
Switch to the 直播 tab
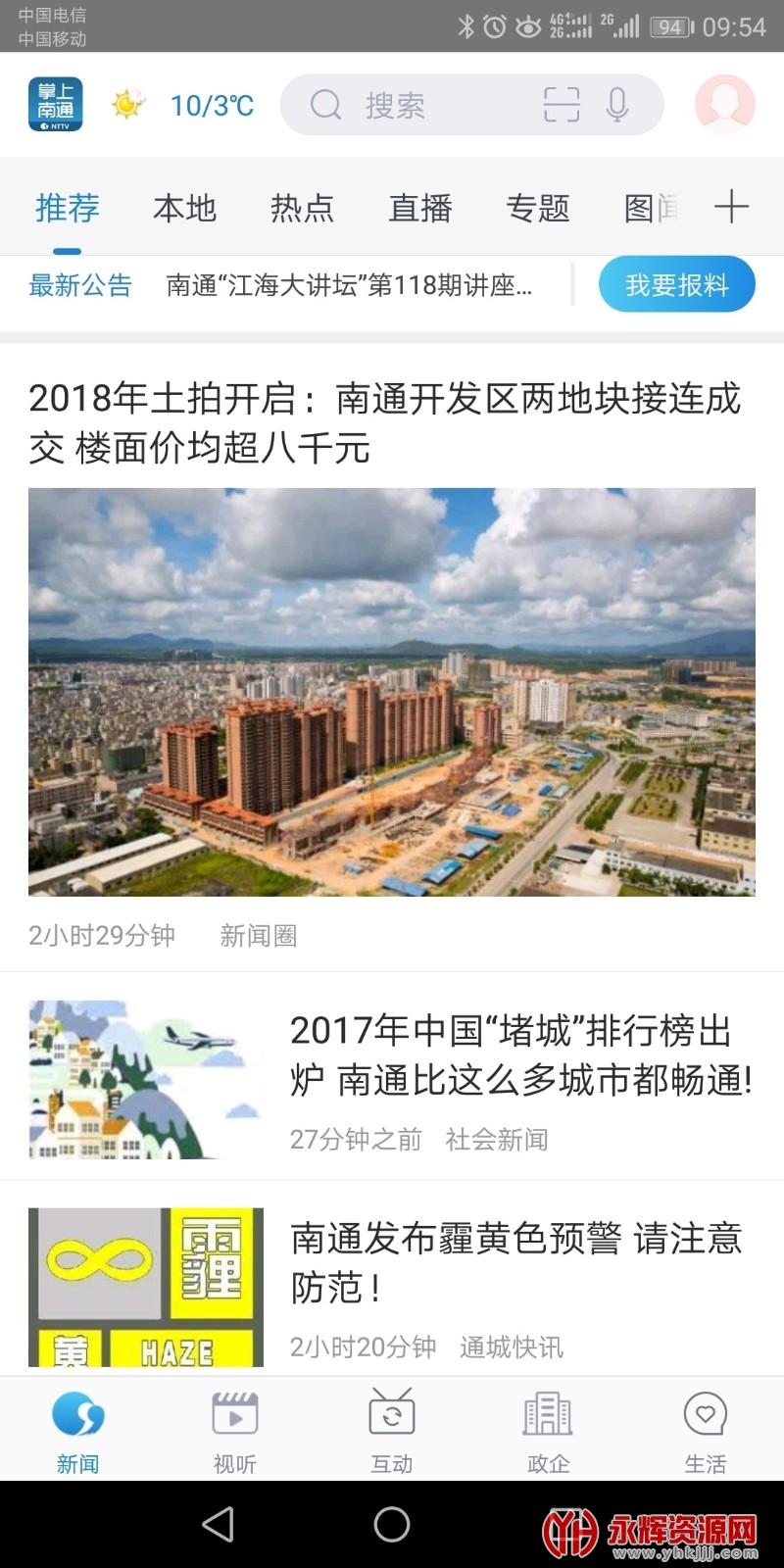[420, 208]
